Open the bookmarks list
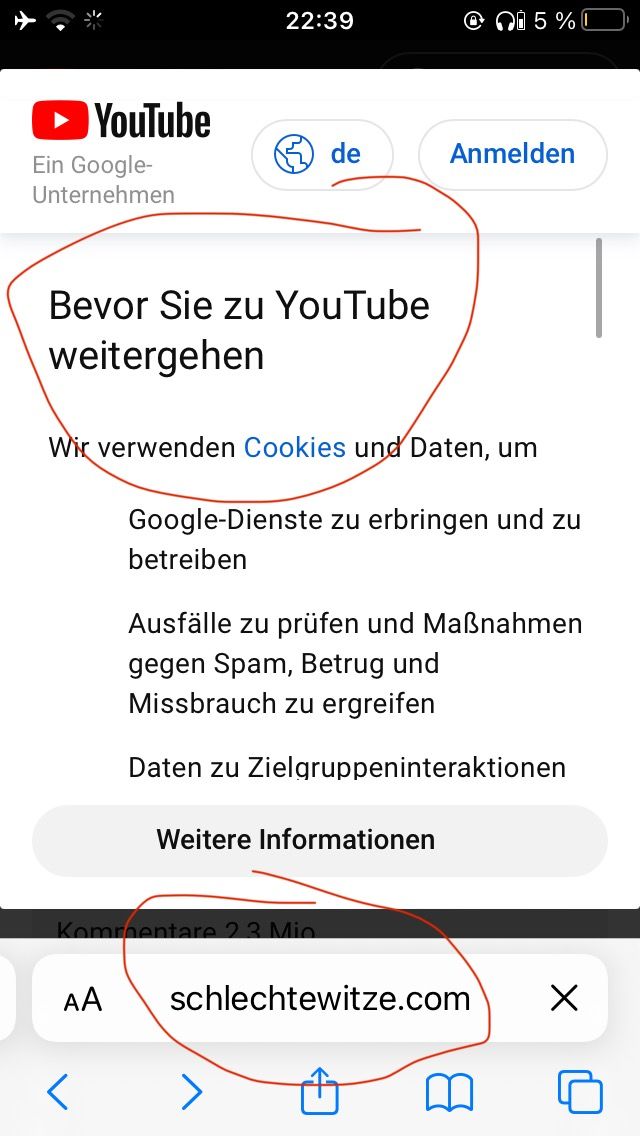The width and height of the screenshot is (640, 1136). point(449,1092)
